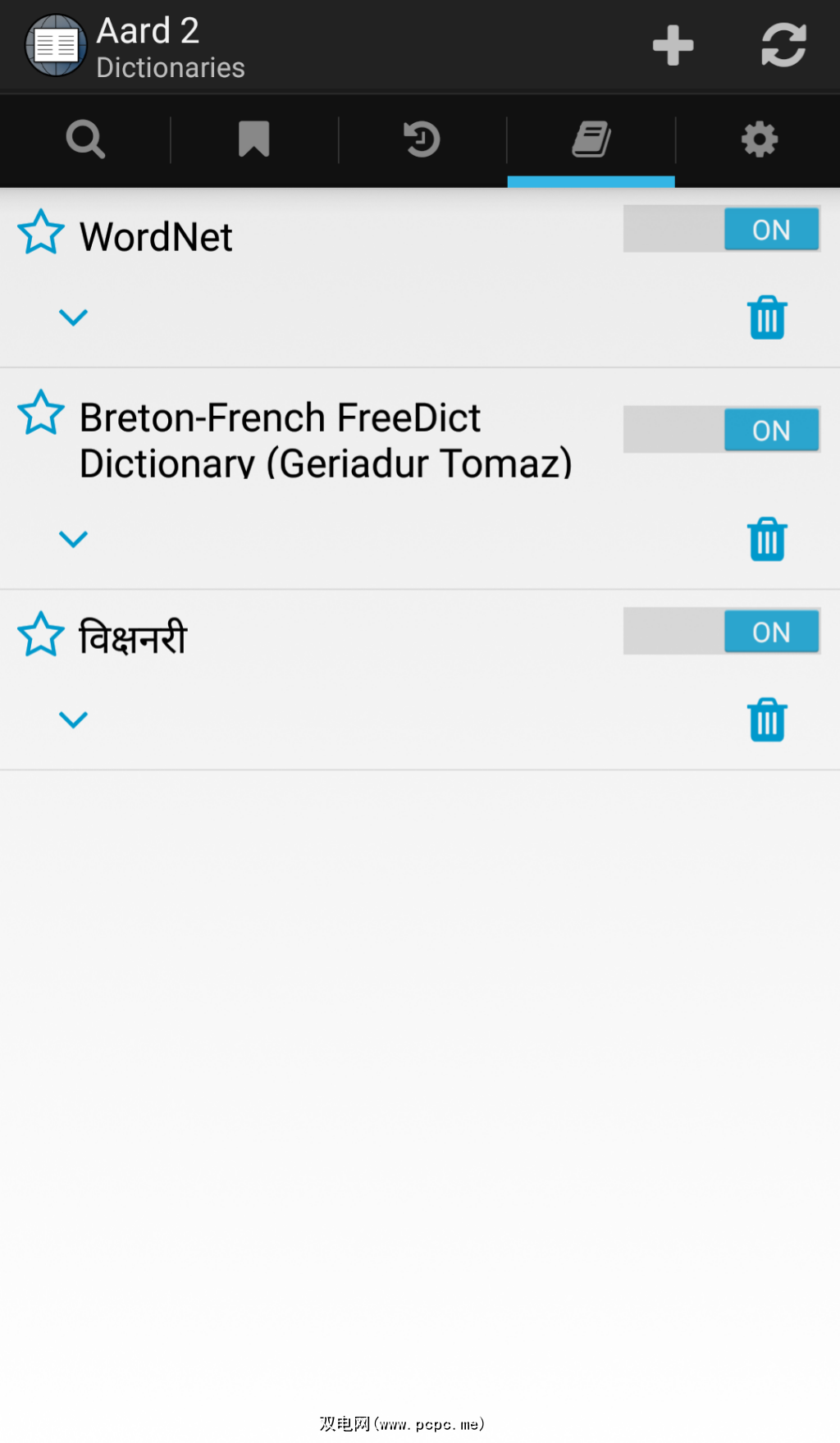Disable the Breton-French FreeDict Dictionary

coord(721,430)
